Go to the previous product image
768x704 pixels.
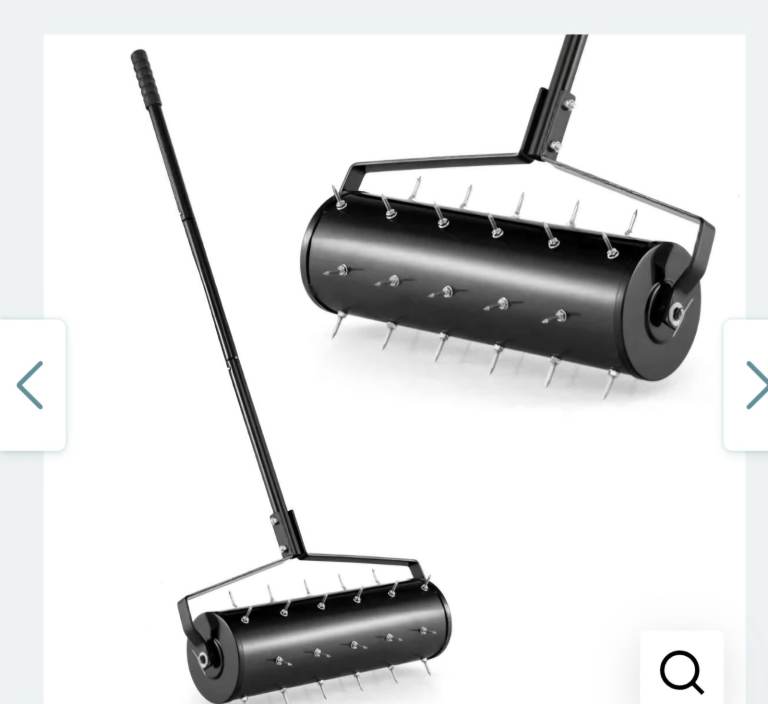(x=32, y=385)
